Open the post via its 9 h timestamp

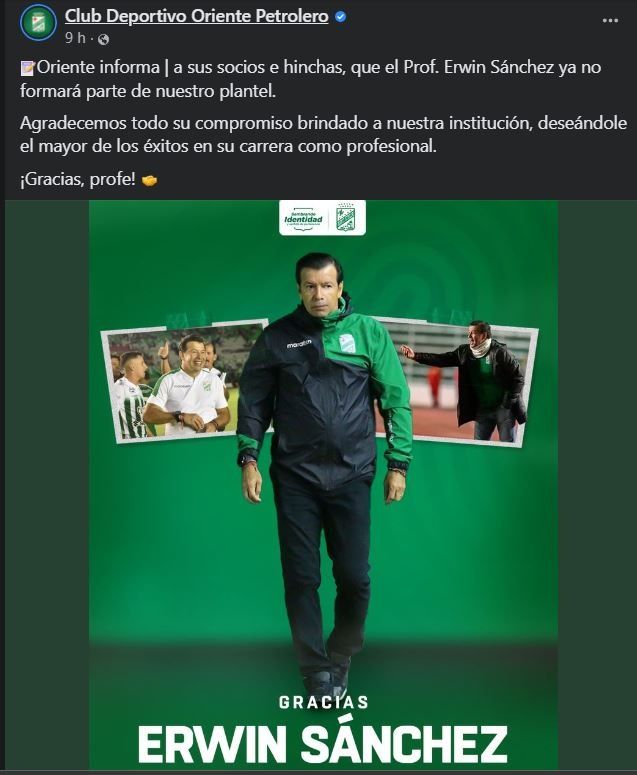pos(75,37)
